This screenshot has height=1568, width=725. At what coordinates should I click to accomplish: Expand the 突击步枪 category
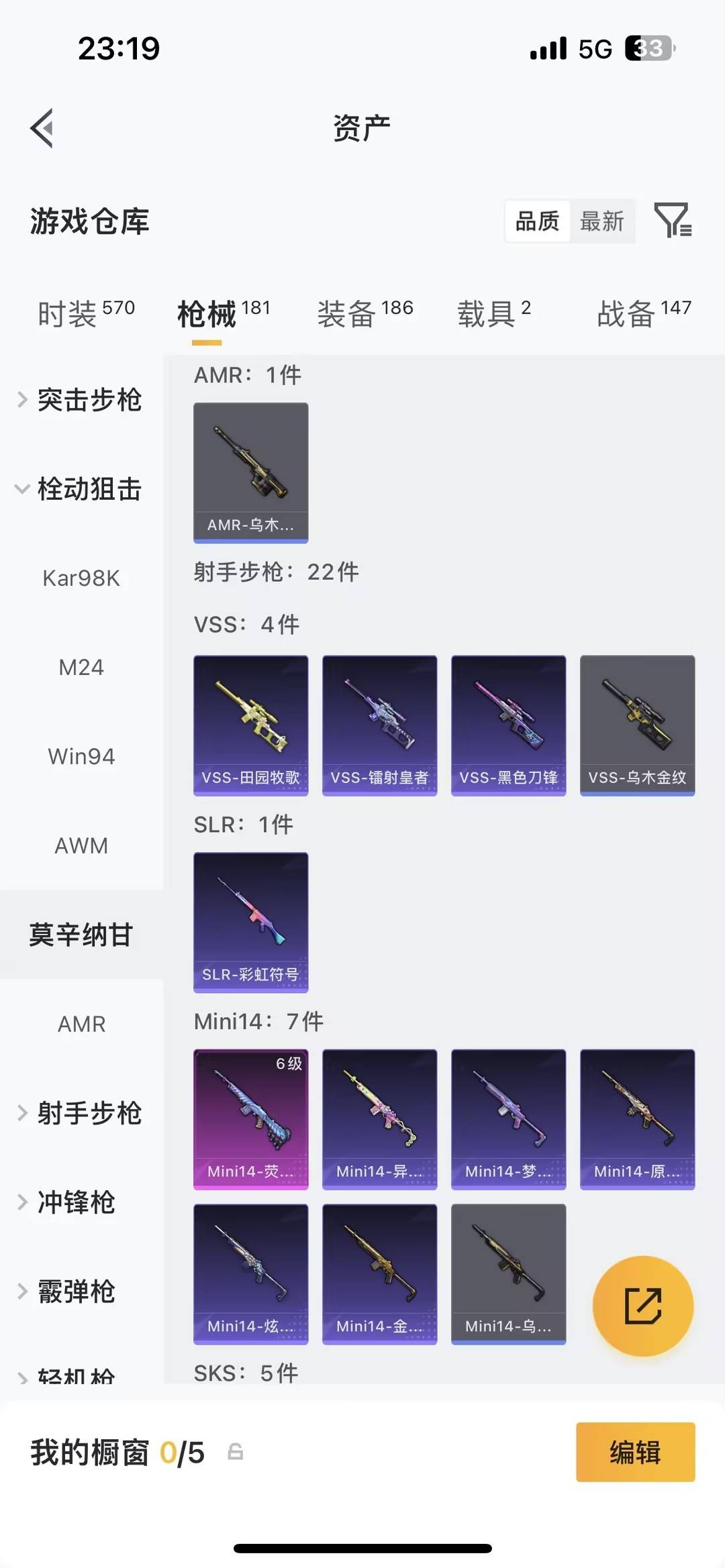[90, 401]
